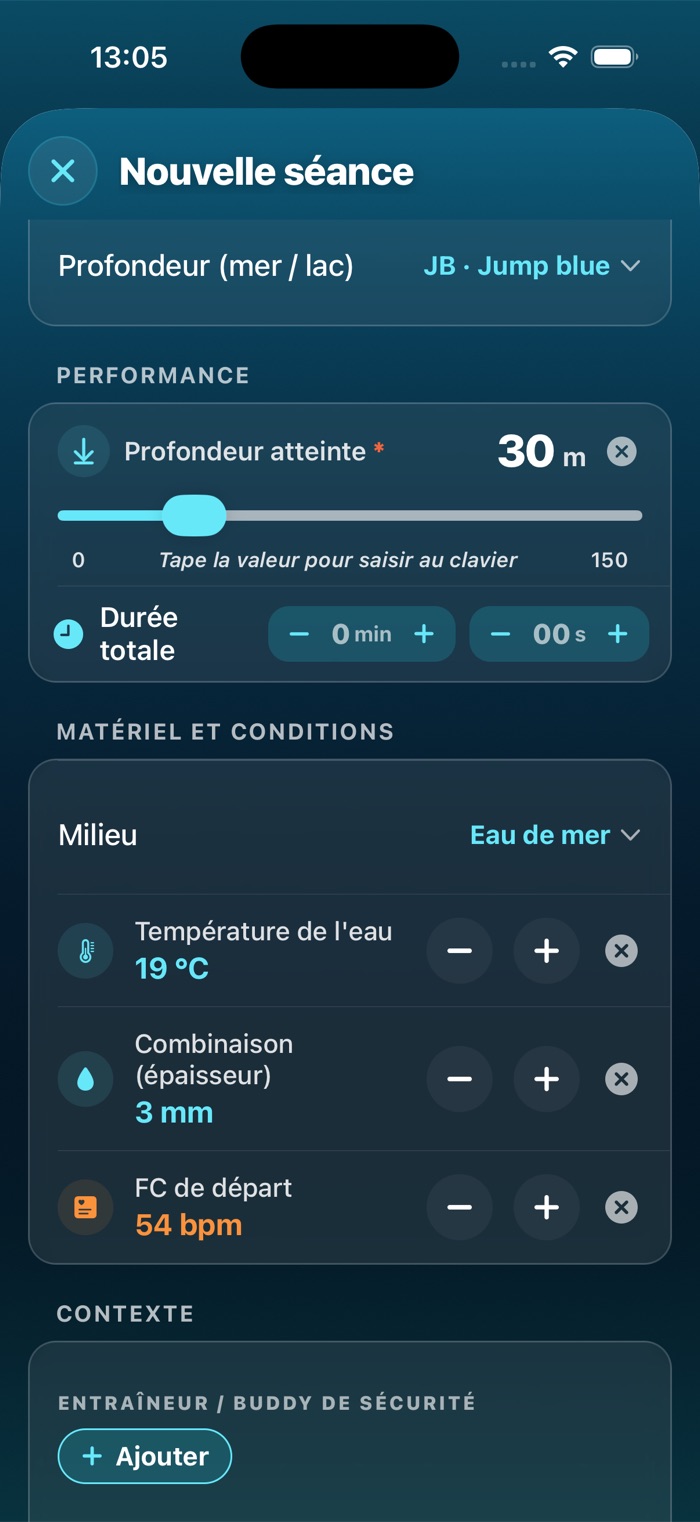700x1522 pixels.
Task: Increase FC de départ bpm
Action: [x=546, y=1207]
